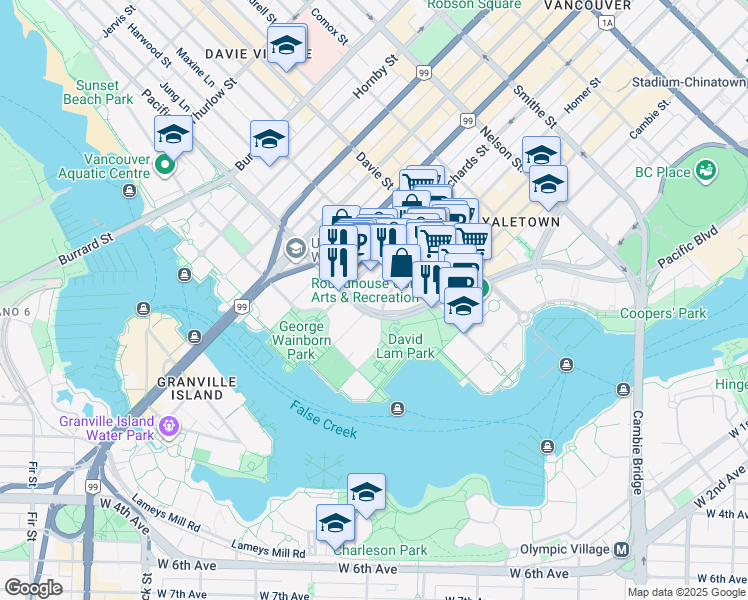748x600 pixels.
Task: Open Olympic Village metro station icon
Action: 621,549
